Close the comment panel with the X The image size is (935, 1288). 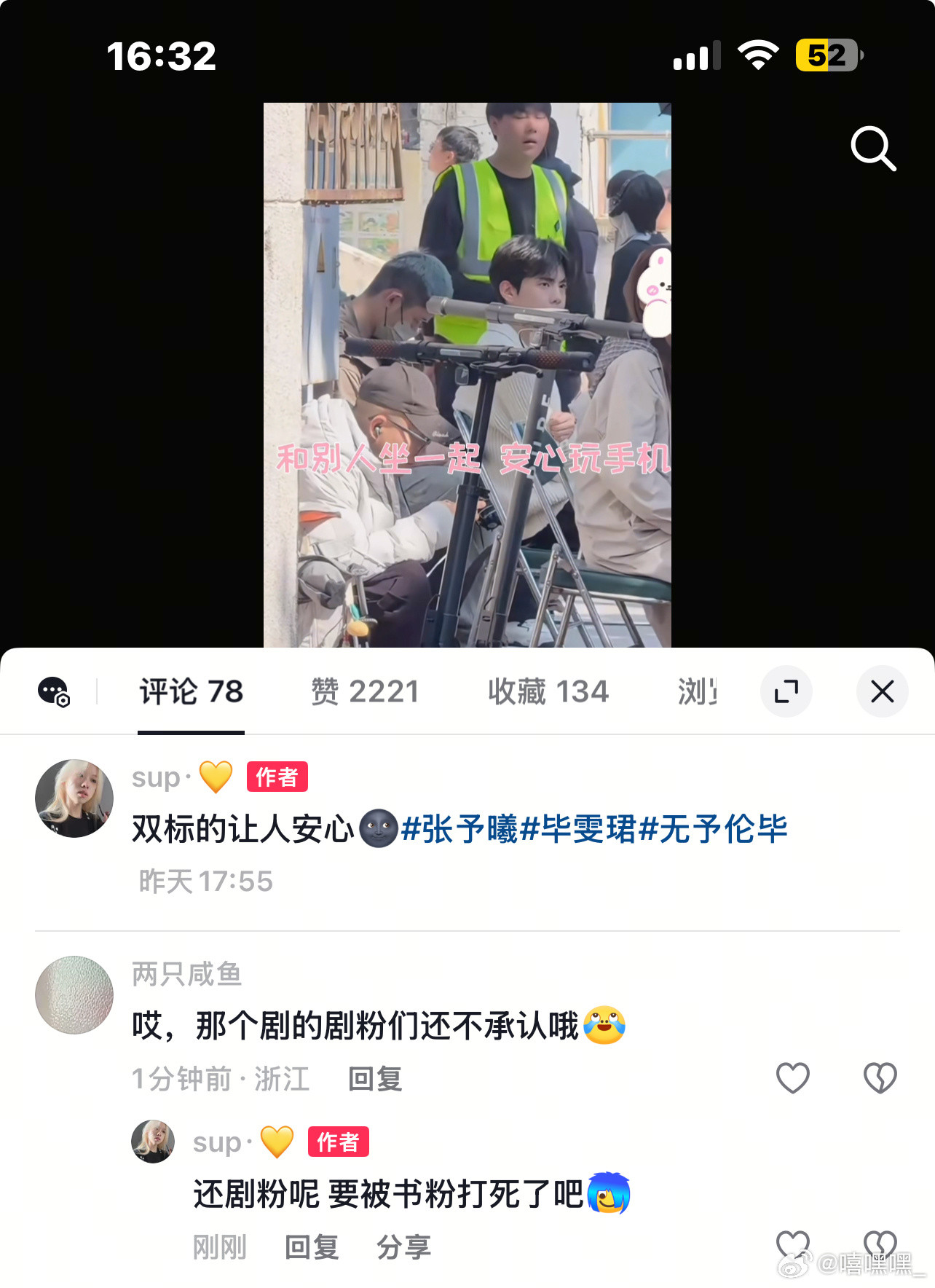tap(882, 691)
